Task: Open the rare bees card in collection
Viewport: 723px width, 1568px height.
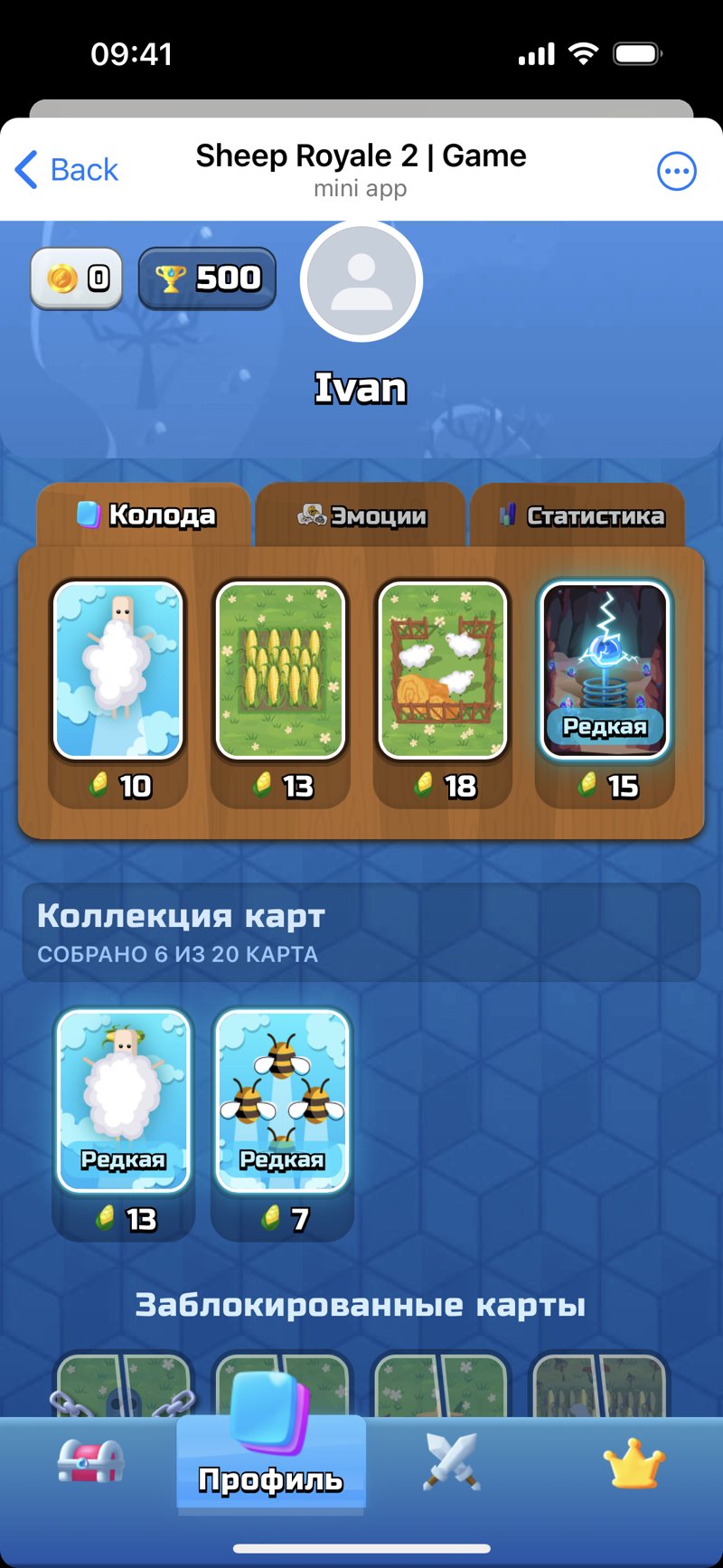Action: pos(281,1099)
